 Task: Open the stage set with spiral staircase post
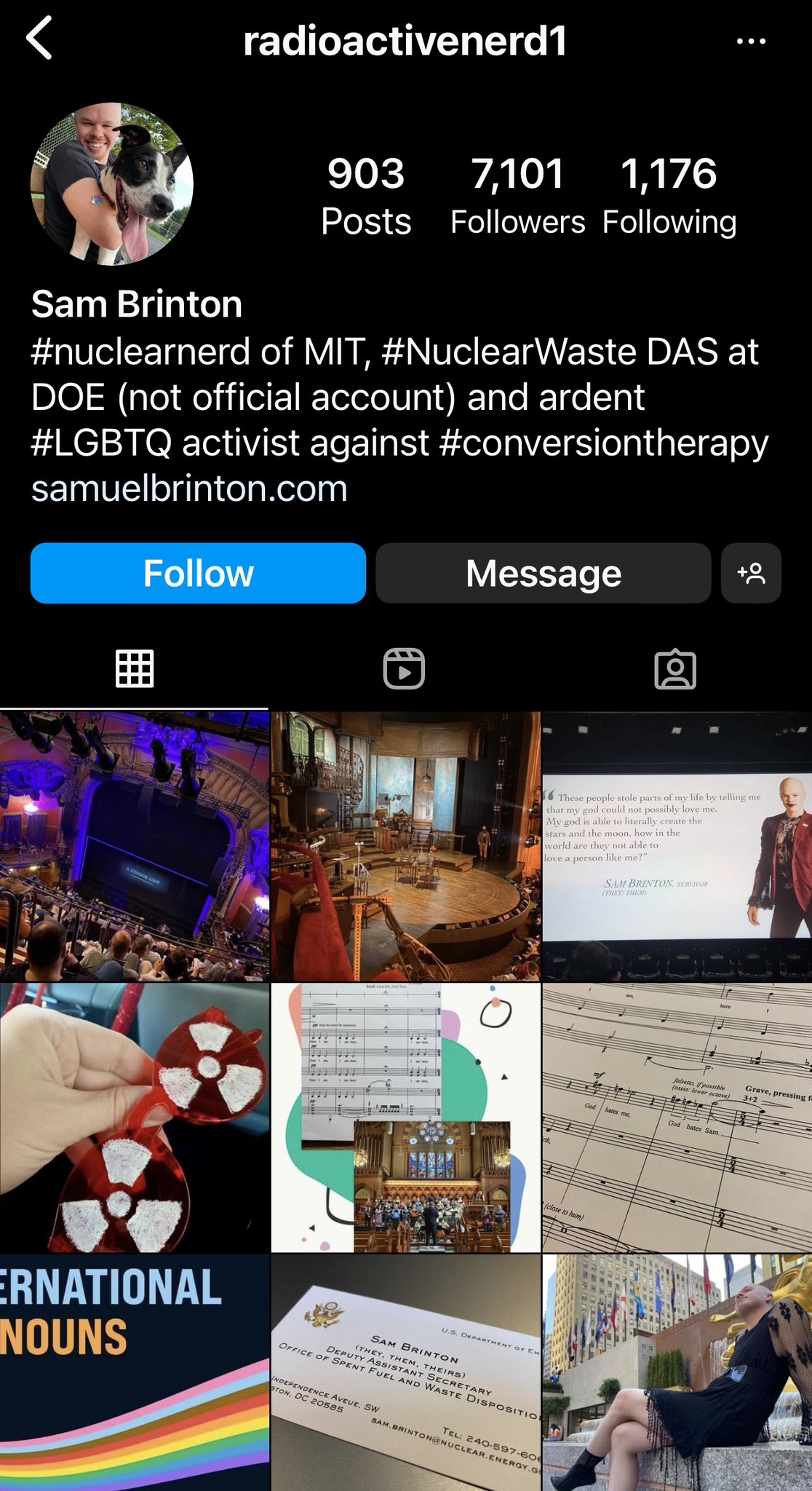(x=406, y=846)
